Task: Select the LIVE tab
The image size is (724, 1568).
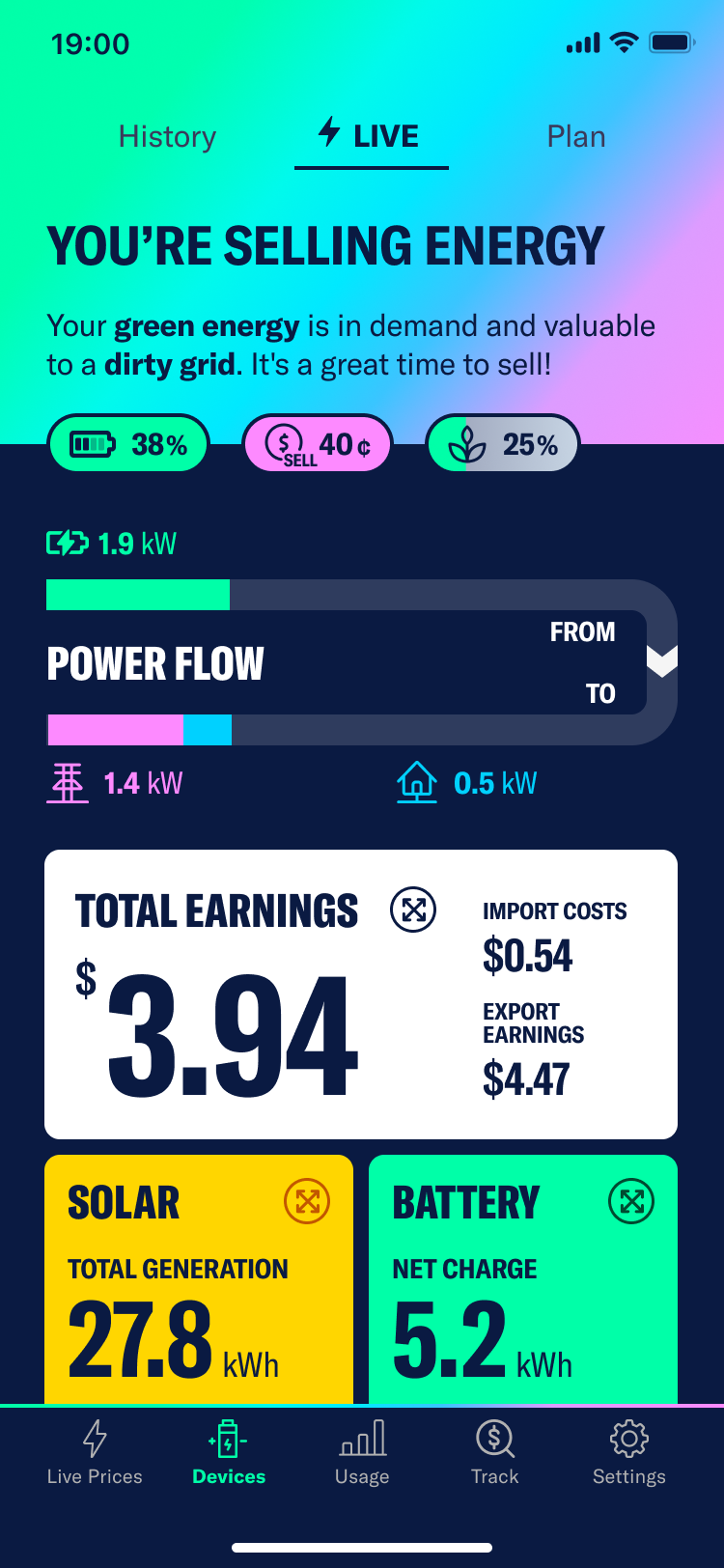Action: pos(371,136)
